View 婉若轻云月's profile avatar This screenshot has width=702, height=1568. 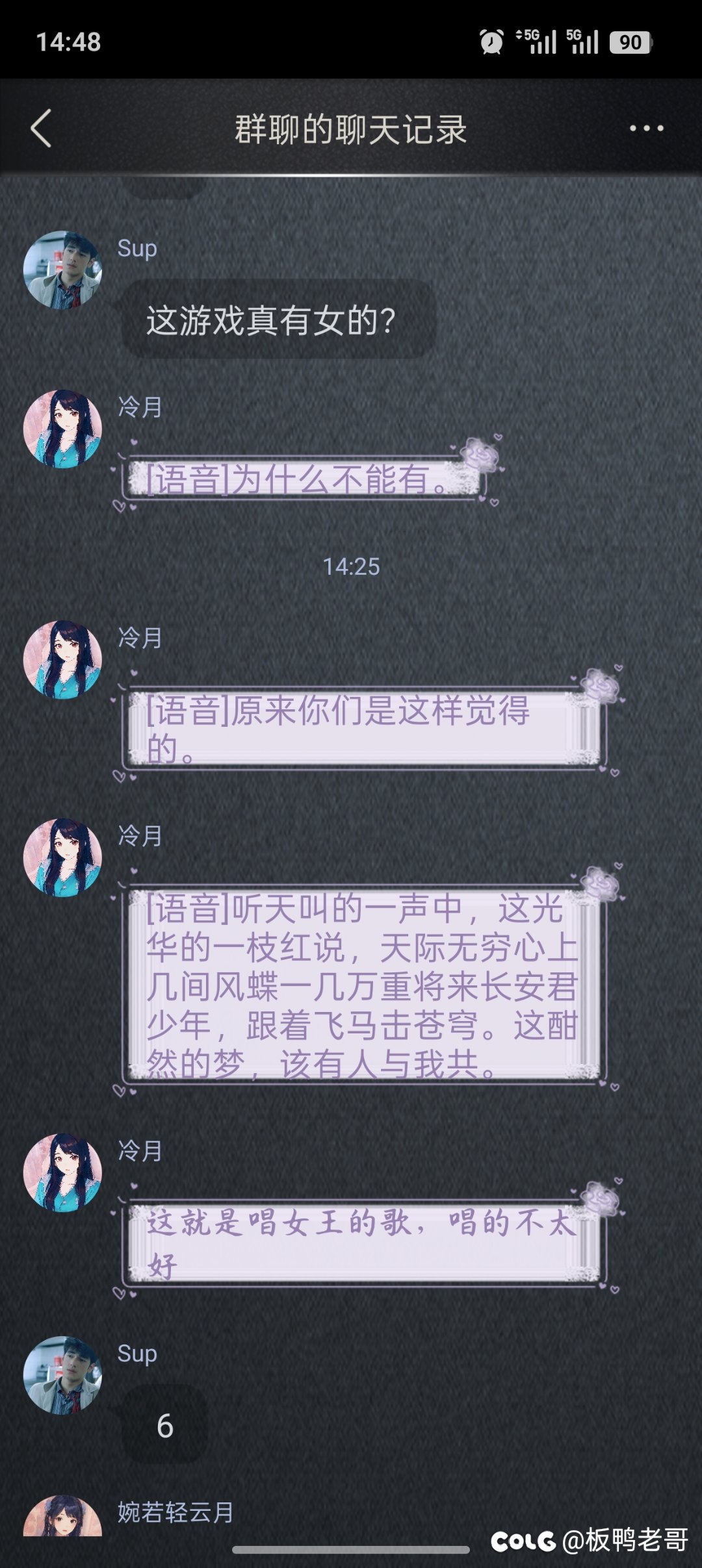tap(62, 1519)
